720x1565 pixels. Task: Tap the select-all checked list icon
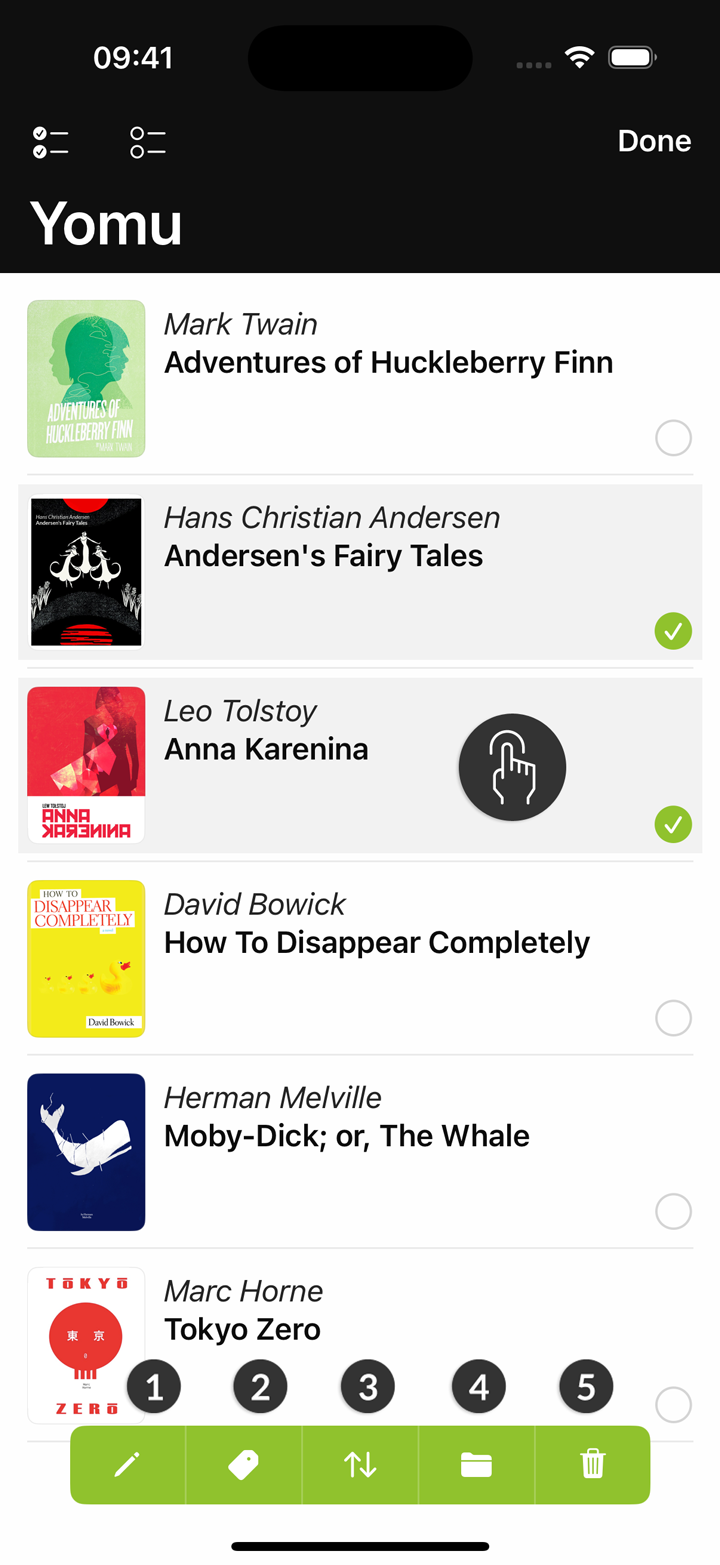[x=50, y=142]
